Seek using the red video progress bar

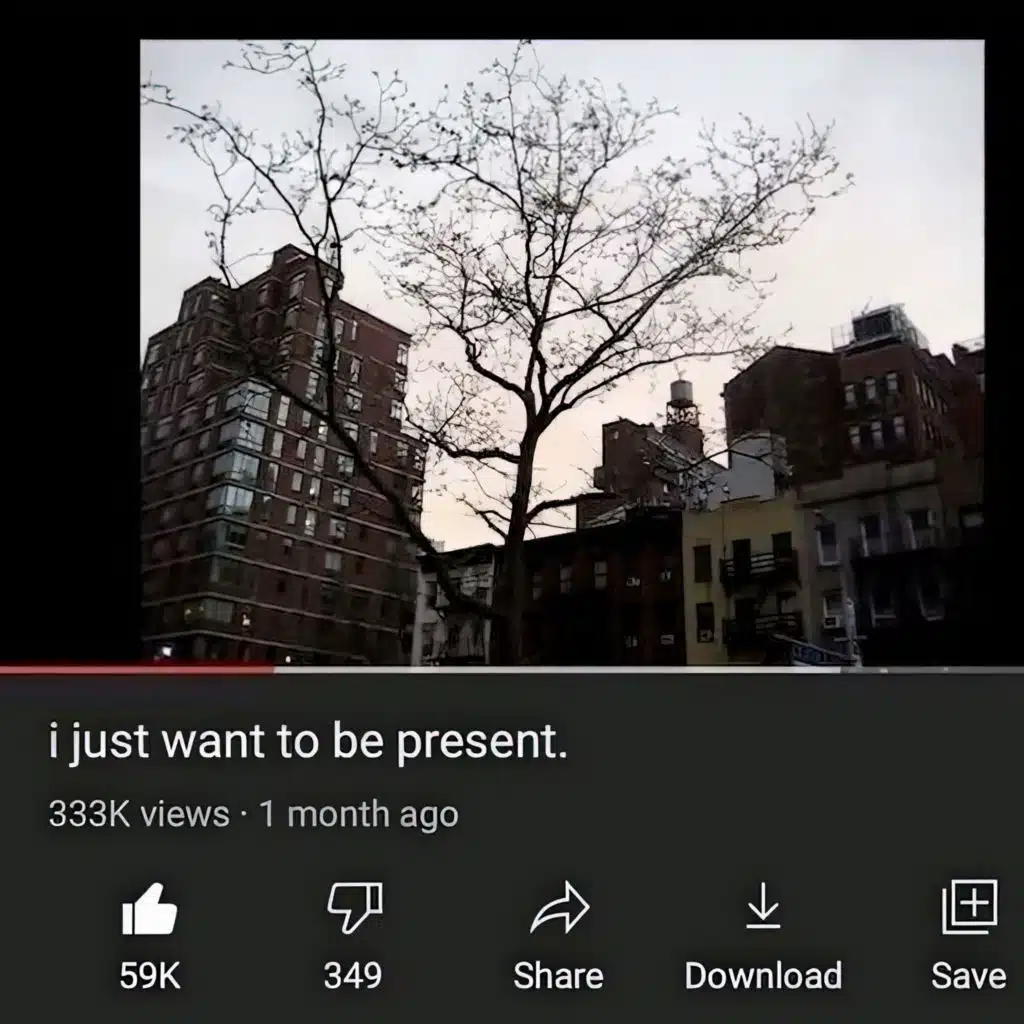512,669
